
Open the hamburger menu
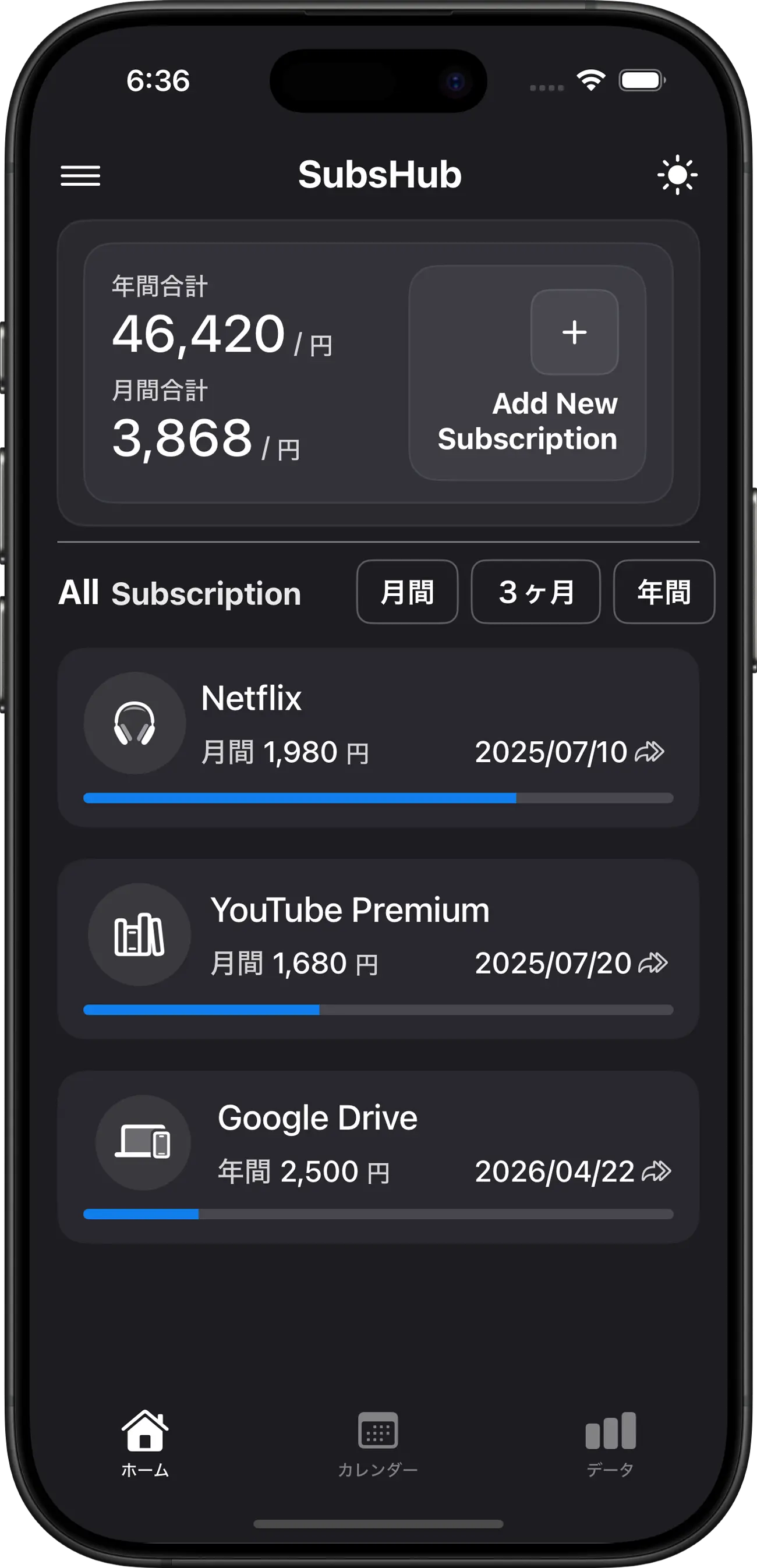click(80, 176)
